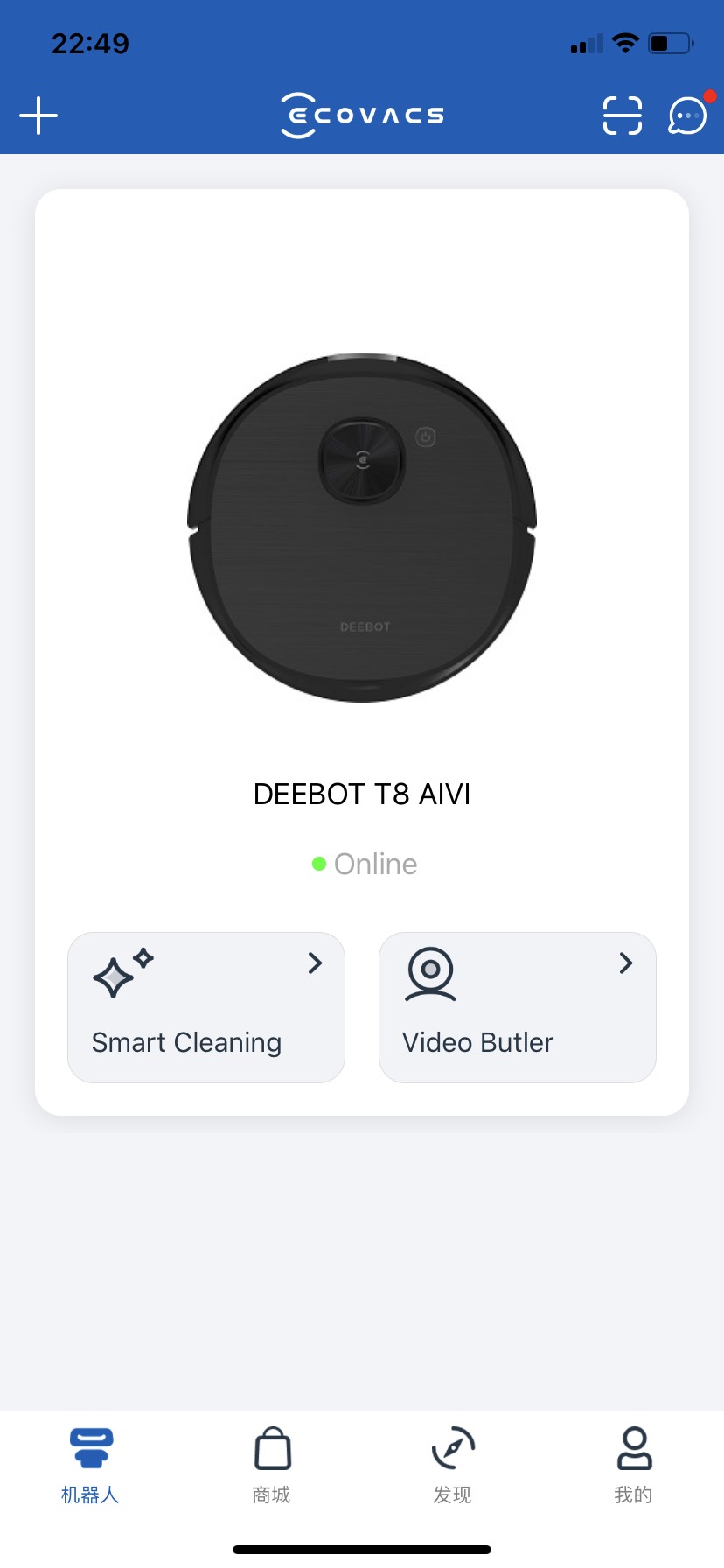The image size is (724, 1568).
Task: Go to the 商城 store tab
Action: tap(272, 1465)
